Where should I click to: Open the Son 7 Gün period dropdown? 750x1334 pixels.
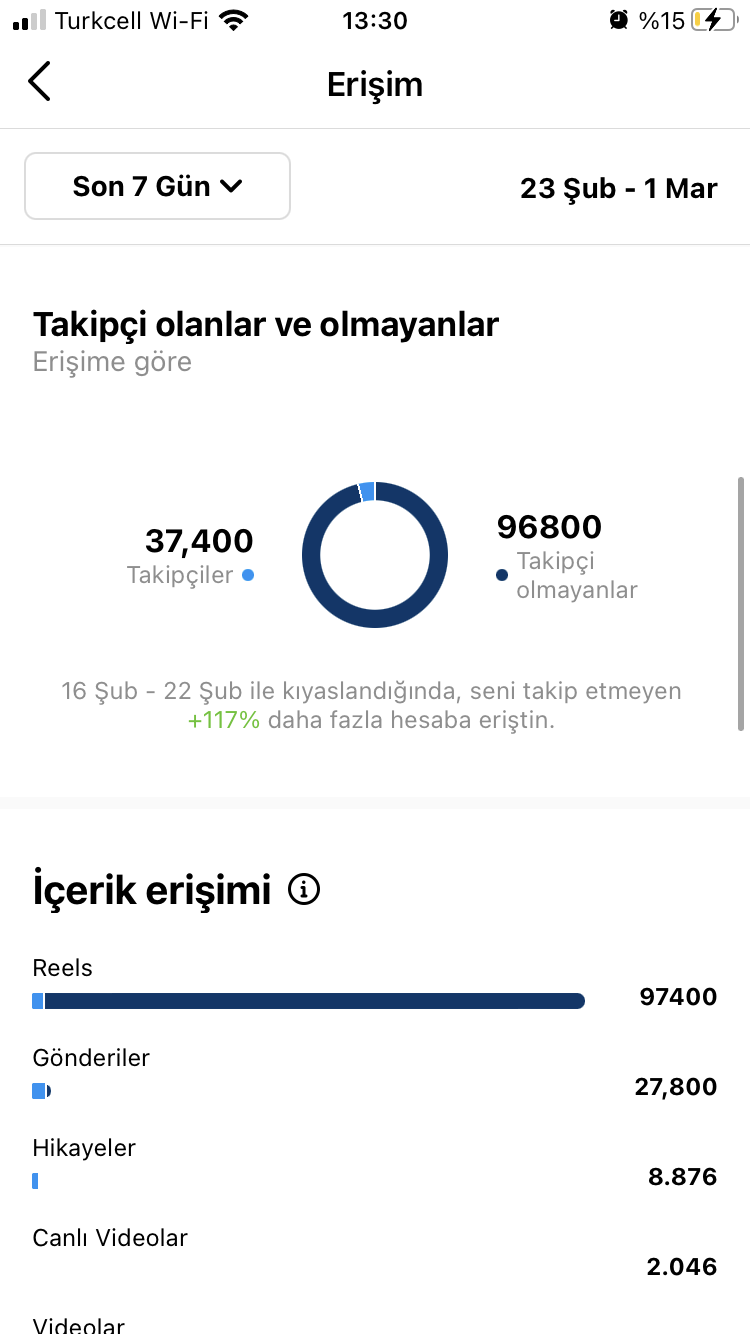[x=157, y=186]
